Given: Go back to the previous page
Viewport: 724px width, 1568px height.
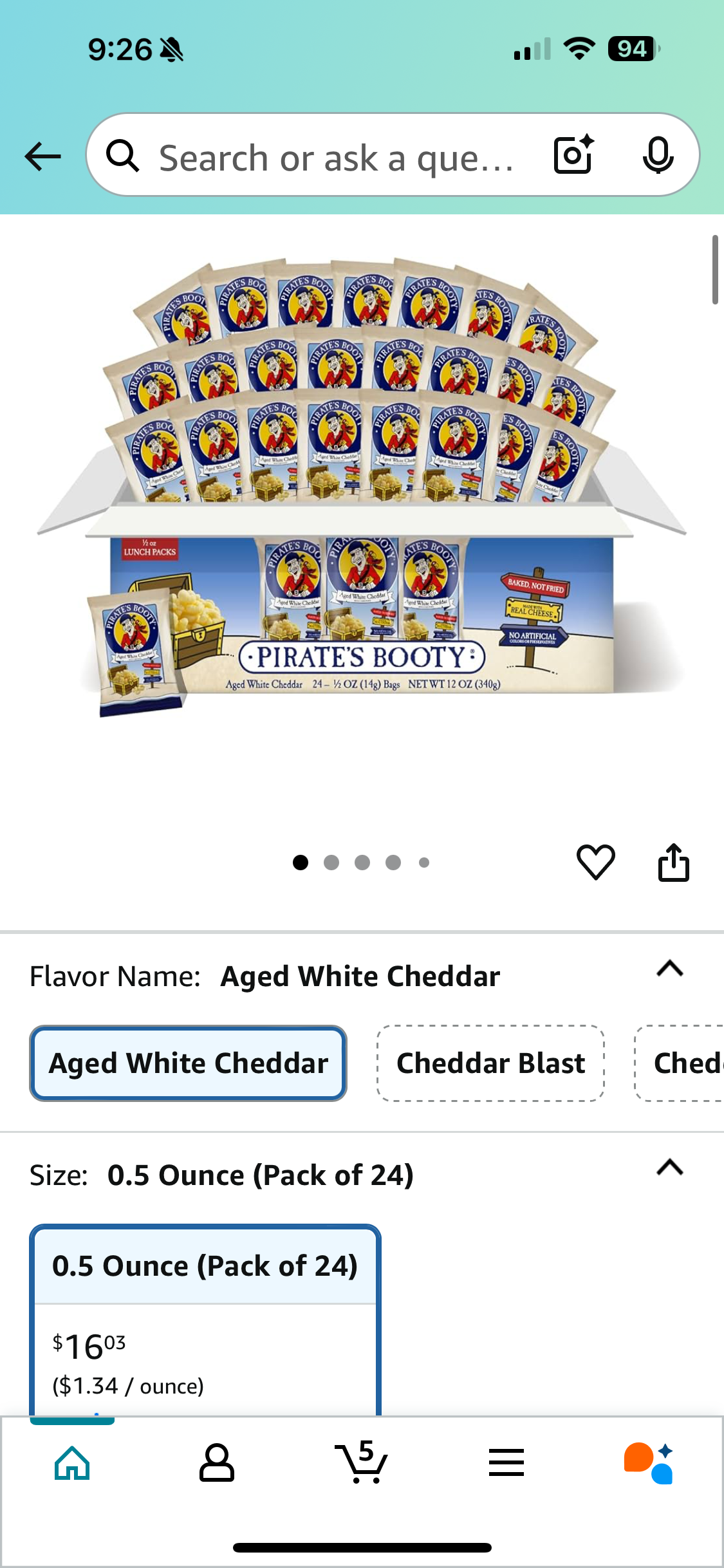Looking at the screenshot, I should [x=42, y=156].
